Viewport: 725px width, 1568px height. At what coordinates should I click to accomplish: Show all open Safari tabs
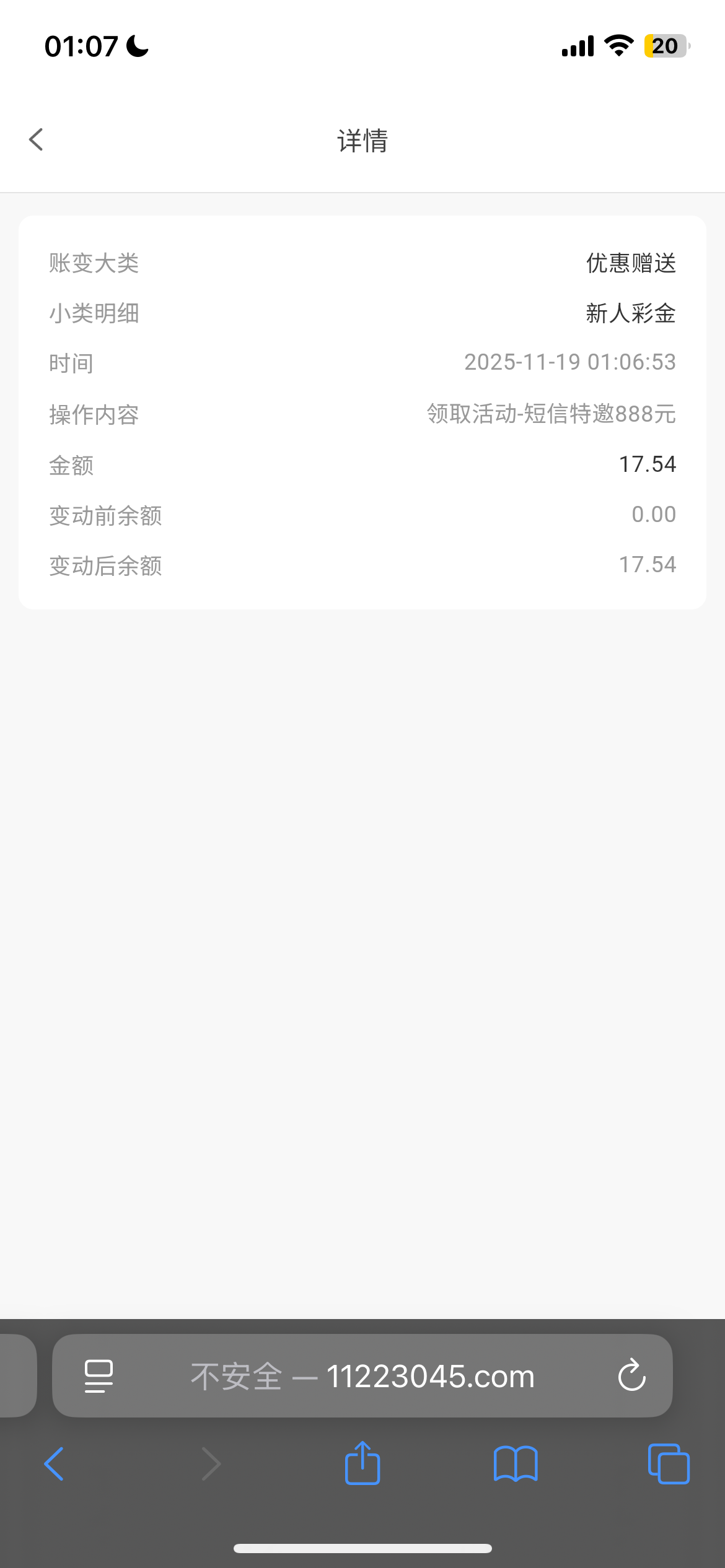point(669,1464)
